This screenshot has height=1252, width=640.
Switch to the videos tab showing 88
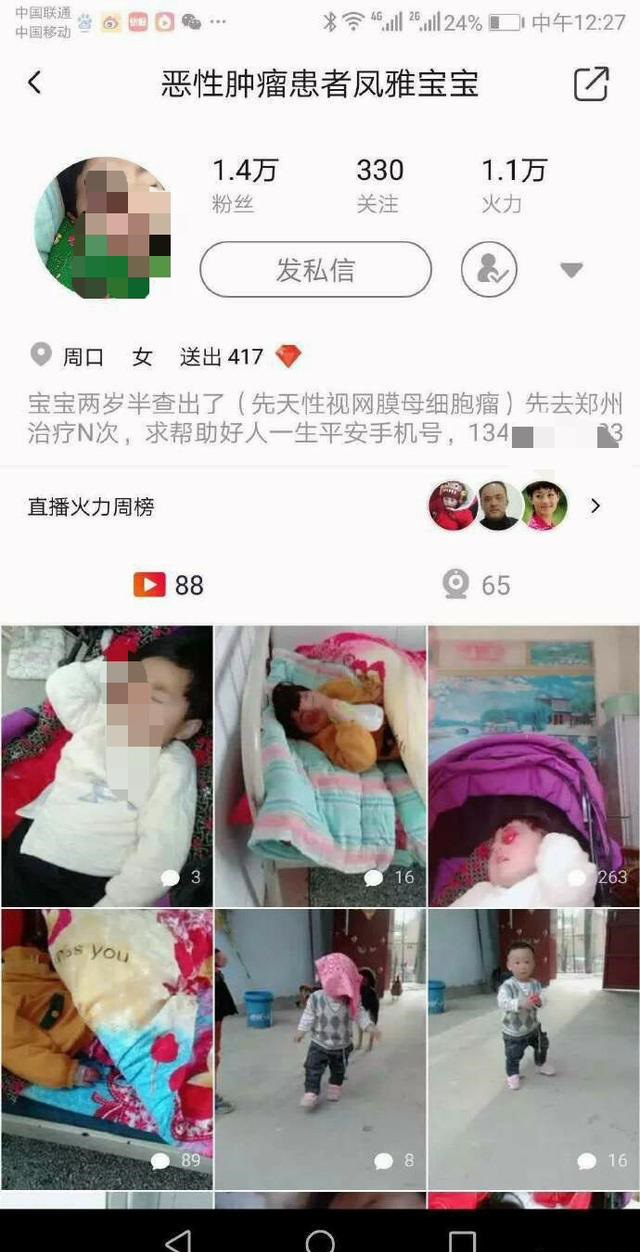168,585
